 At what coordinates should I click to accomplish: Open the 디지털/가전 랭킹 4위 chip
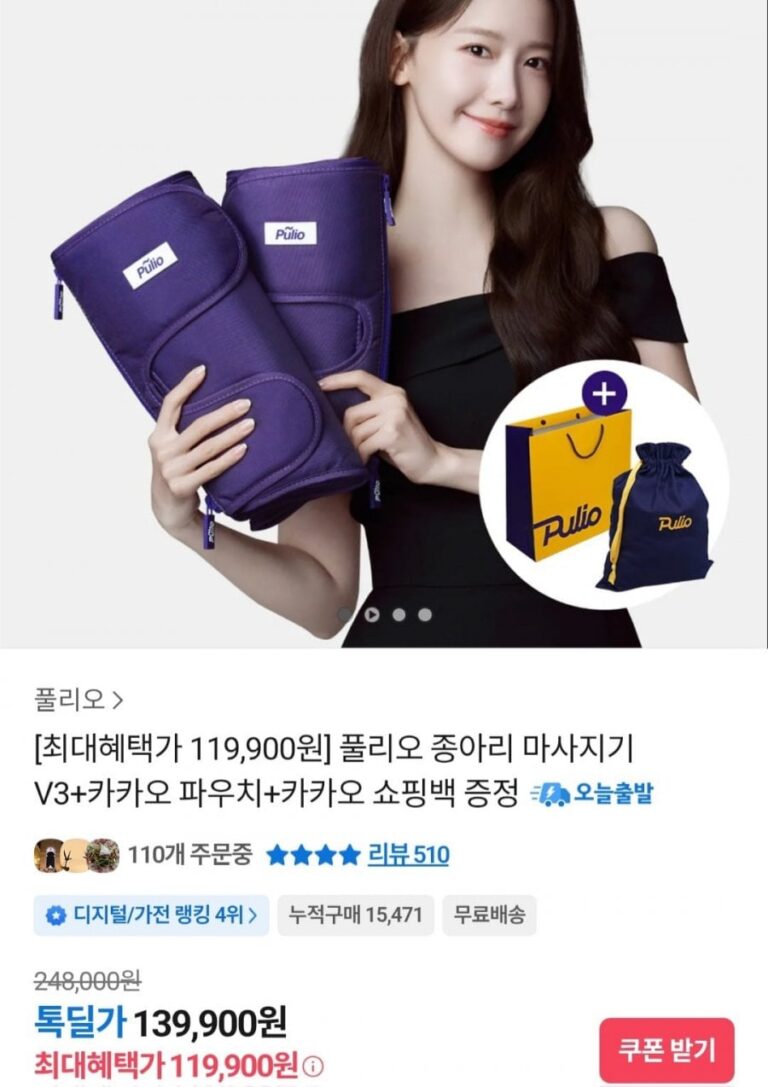click(x=151, y=914)
